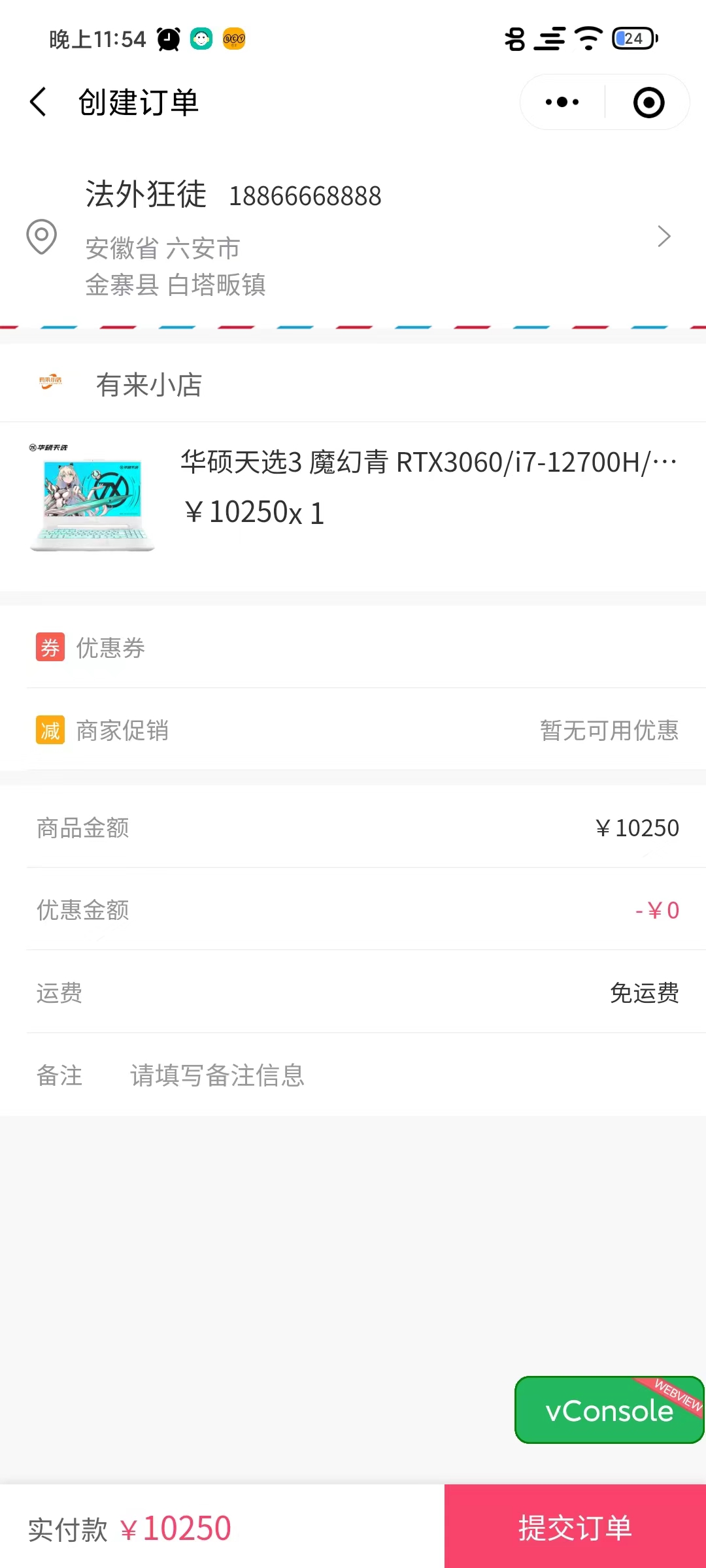Tap the 备注 remarks input field
This screenshot has width=706, height=1568.
click(392, 1075)
